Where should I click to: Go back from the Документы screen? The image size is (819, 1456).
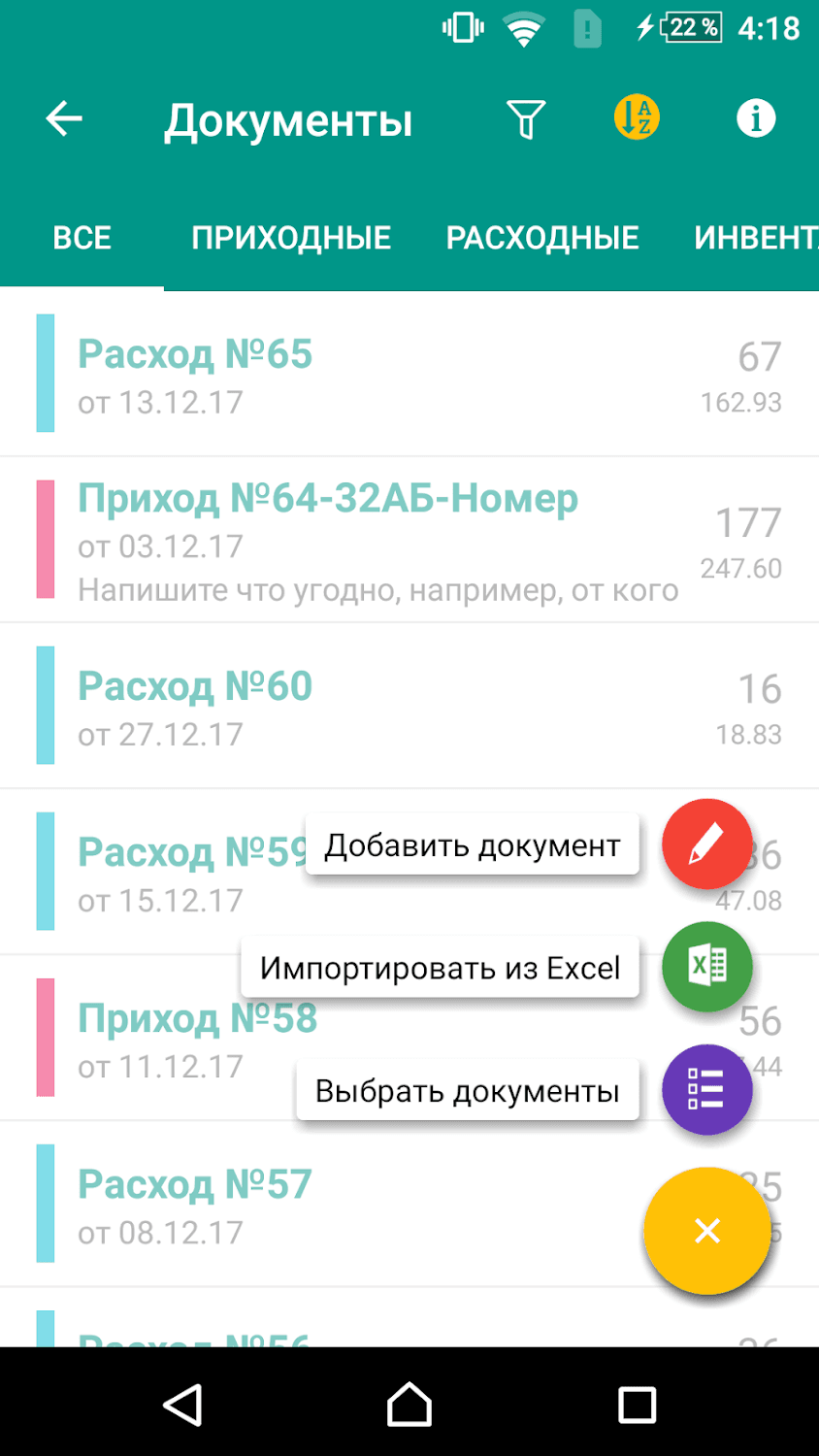[x=64, y=119]
